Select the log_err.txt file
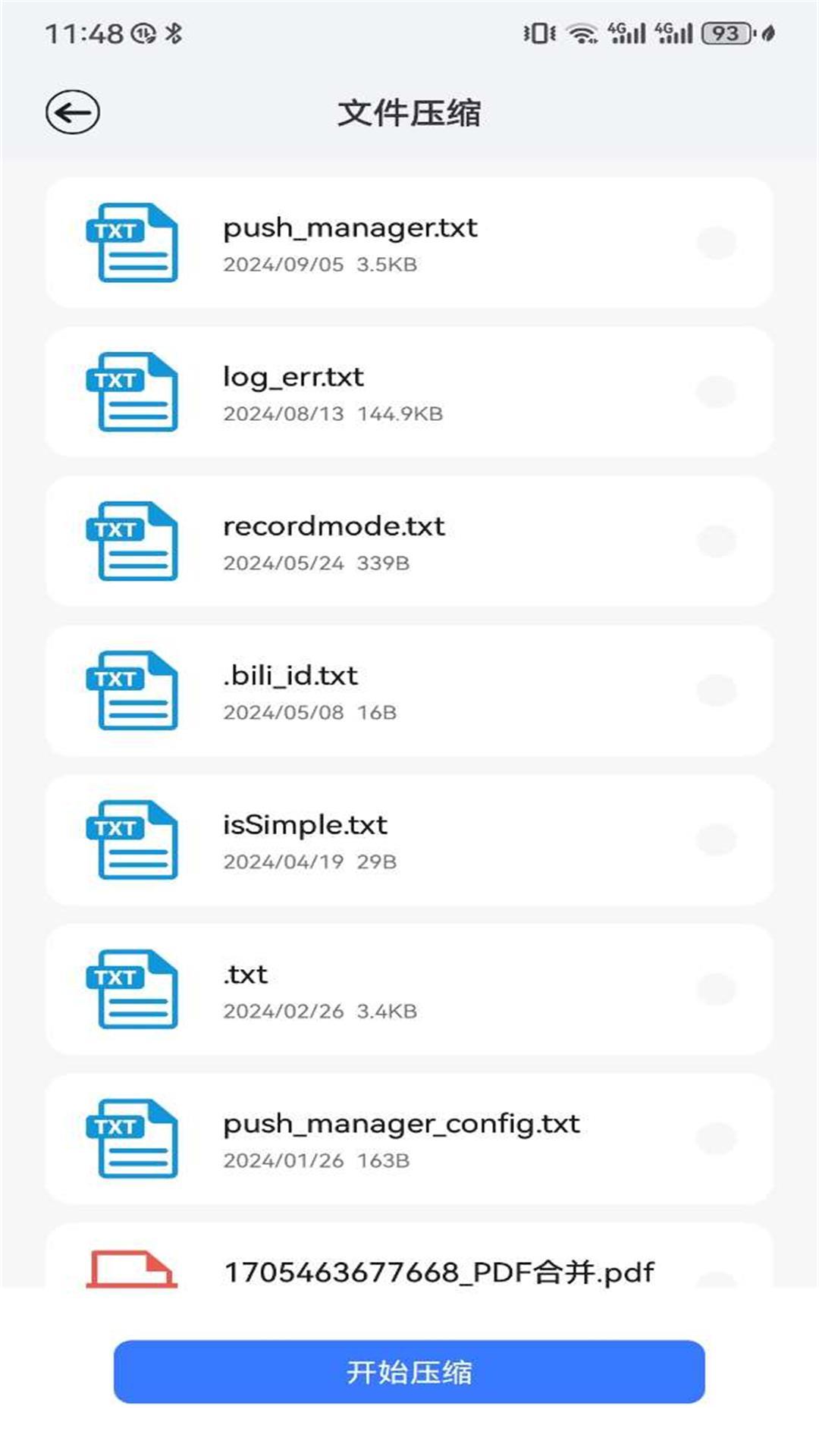The width and height of the screenshot is (819, 1456). 717,392
